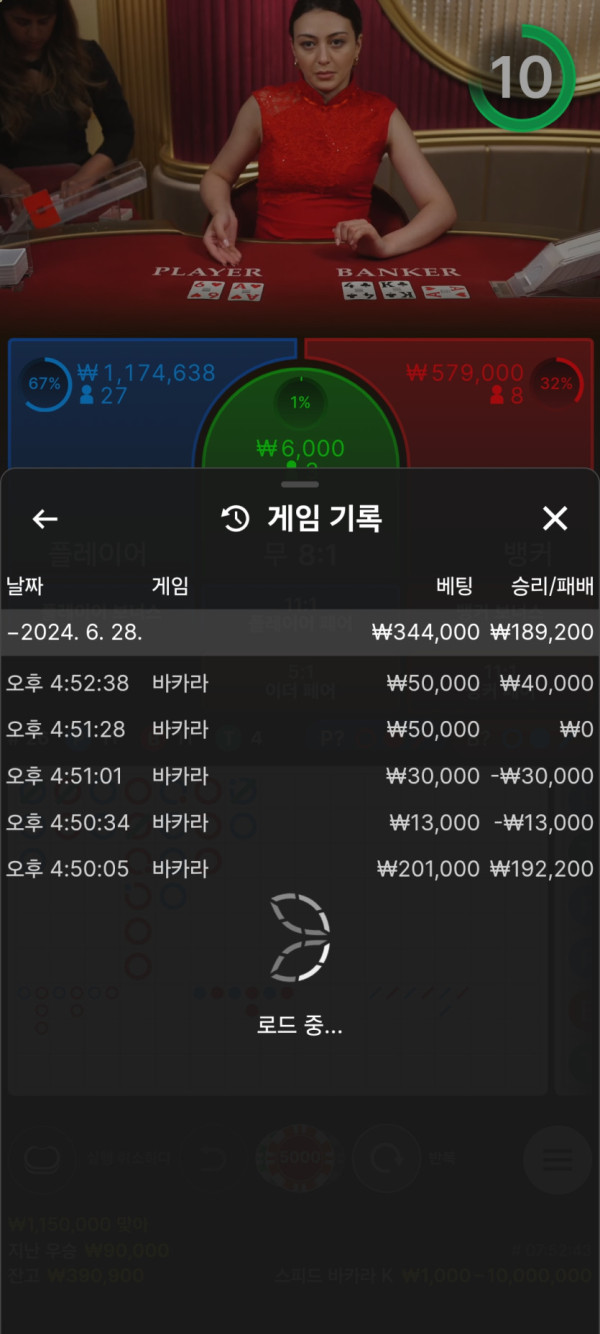The width and height of the screenshot is (600, 1334).
Task: Select the 오후 4:50:34 baccarat record
Action: (x=299, y=823)
